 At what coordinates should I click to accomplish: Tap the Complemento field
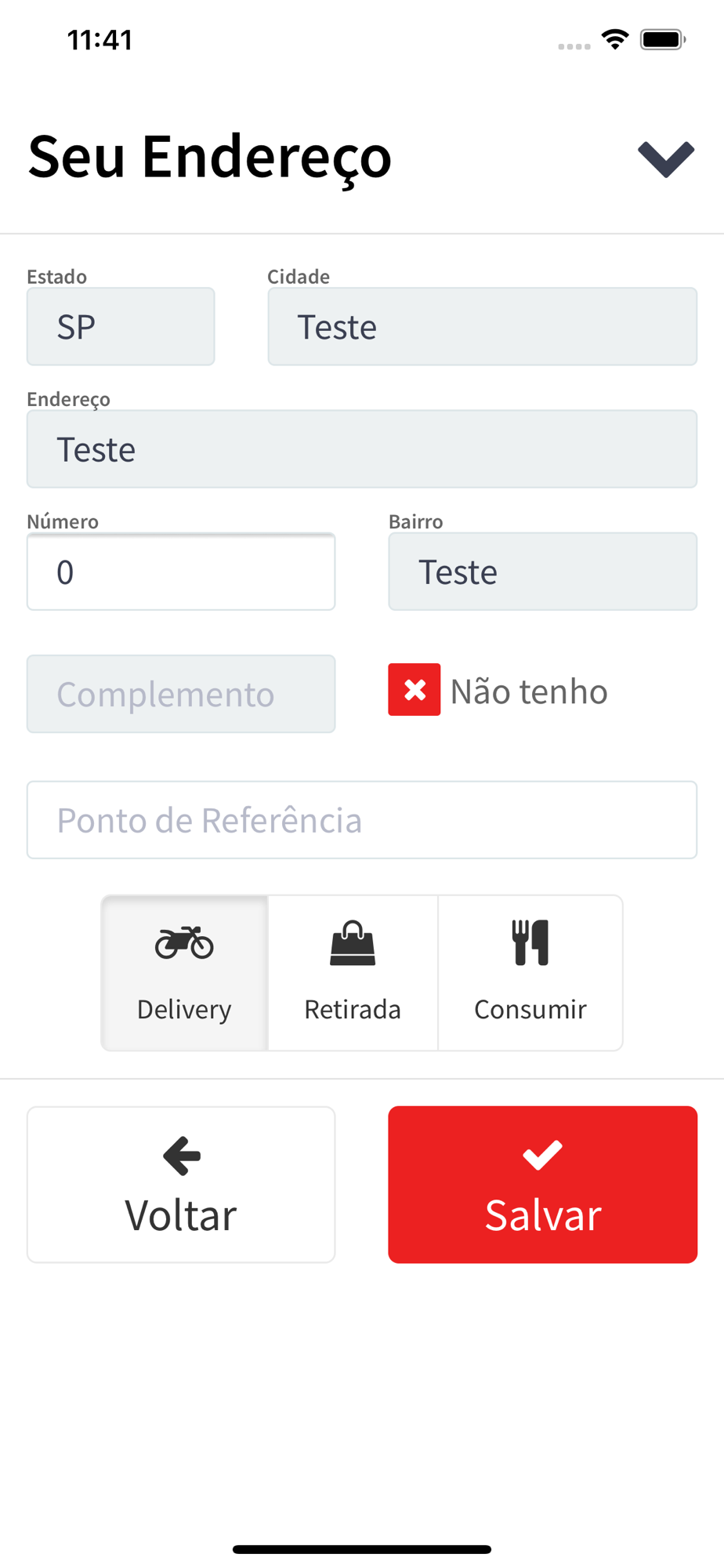[181, 694]
